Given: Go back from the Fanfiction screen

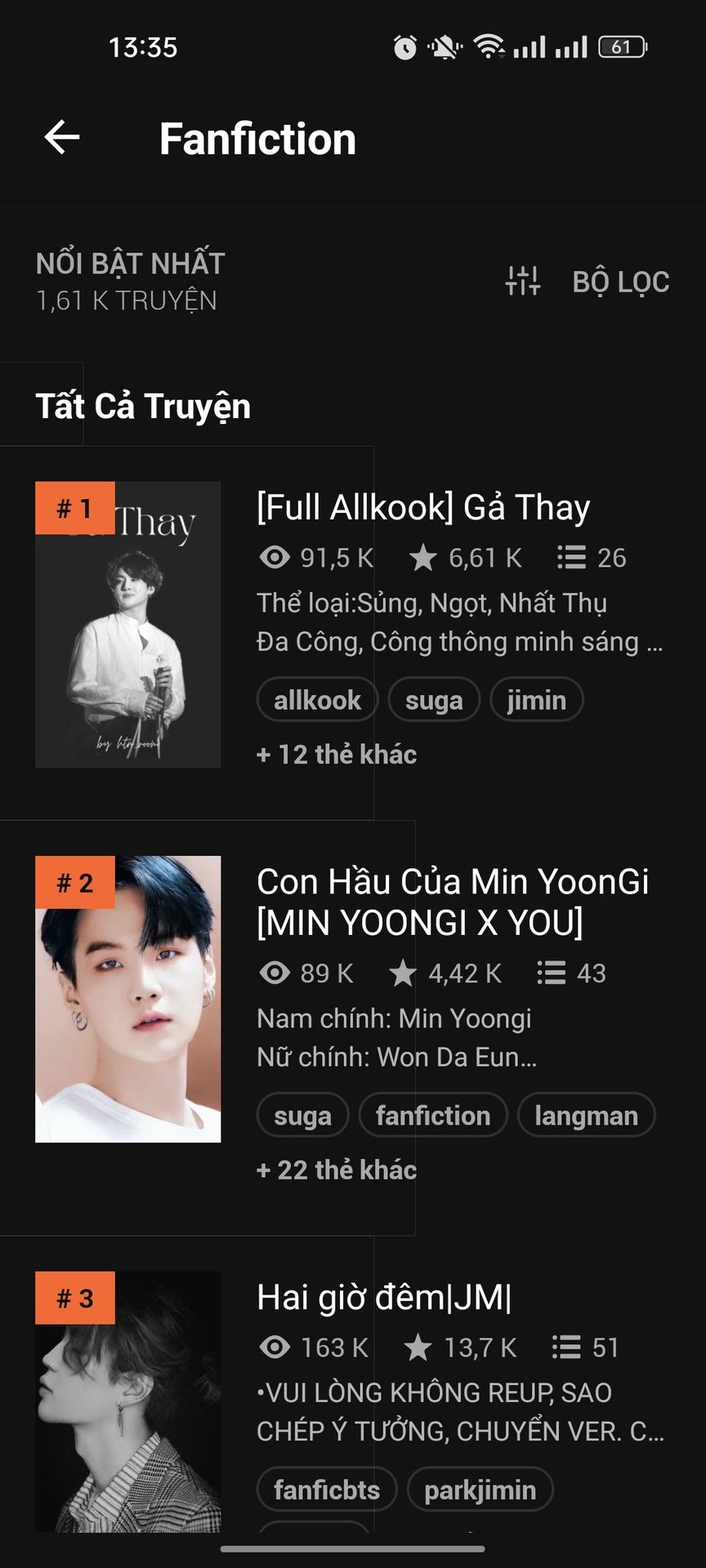Looking at the screenshot, I should tap(62, 137).
